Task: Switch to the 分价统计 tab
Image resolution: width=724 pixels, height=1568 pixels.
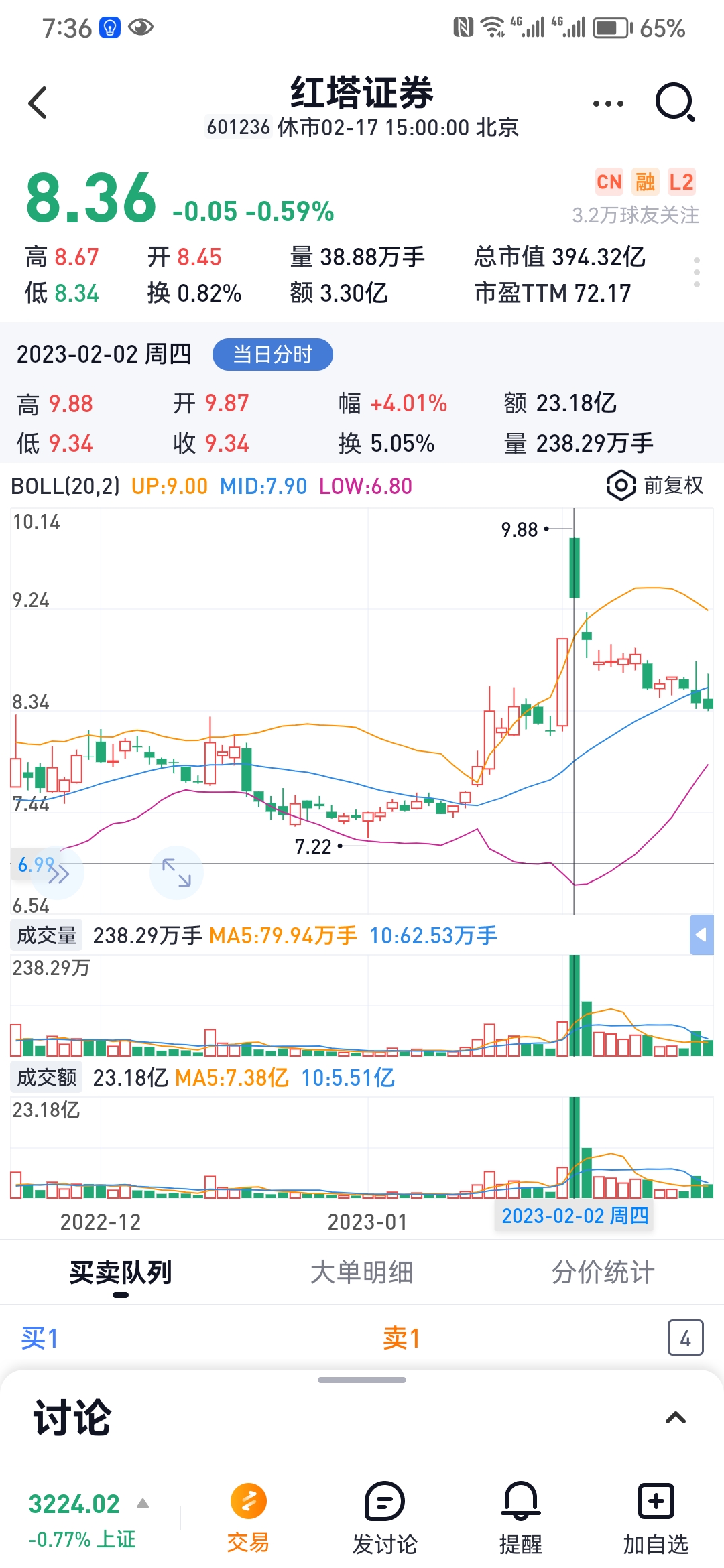Action: pyautogui.click(x=603, y=1272)
